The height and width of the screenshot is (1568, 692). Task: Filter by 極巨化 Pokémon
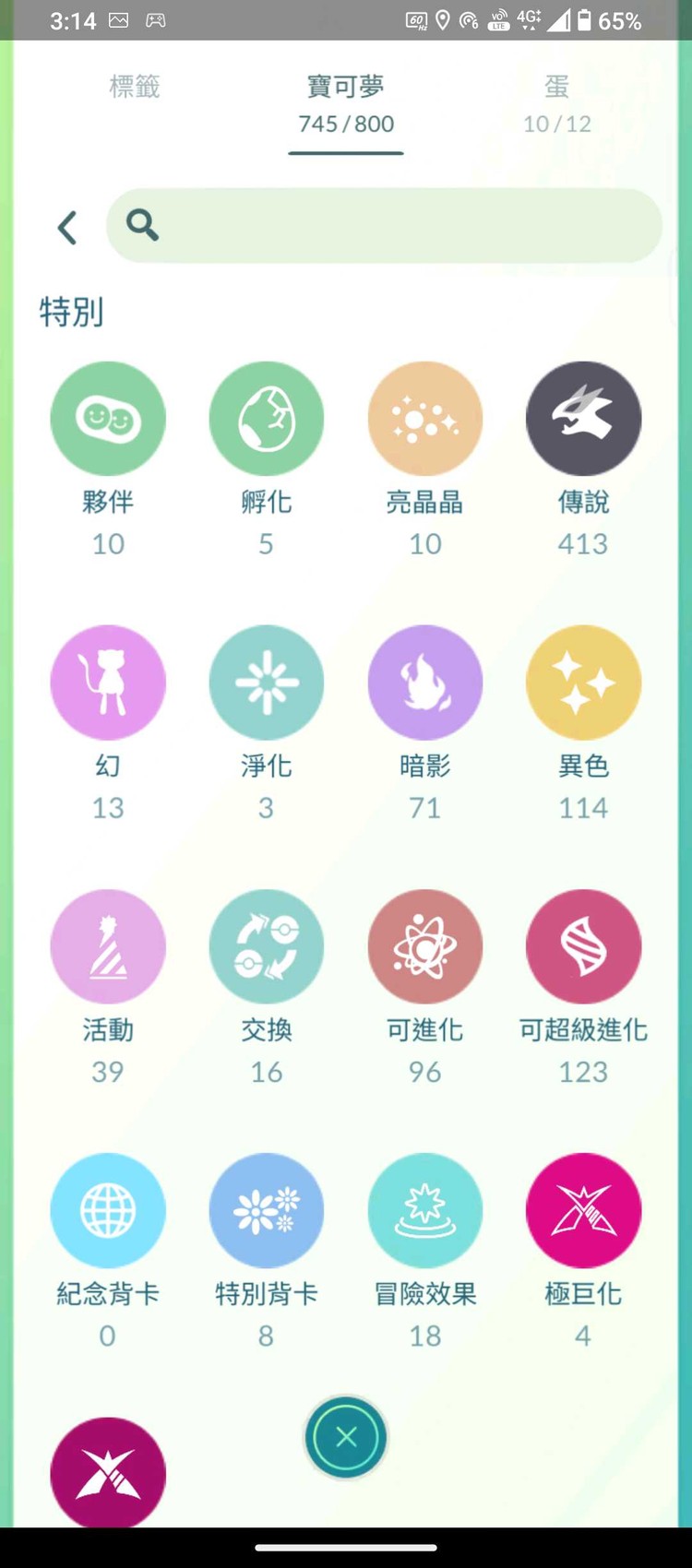coord(583,1210)
